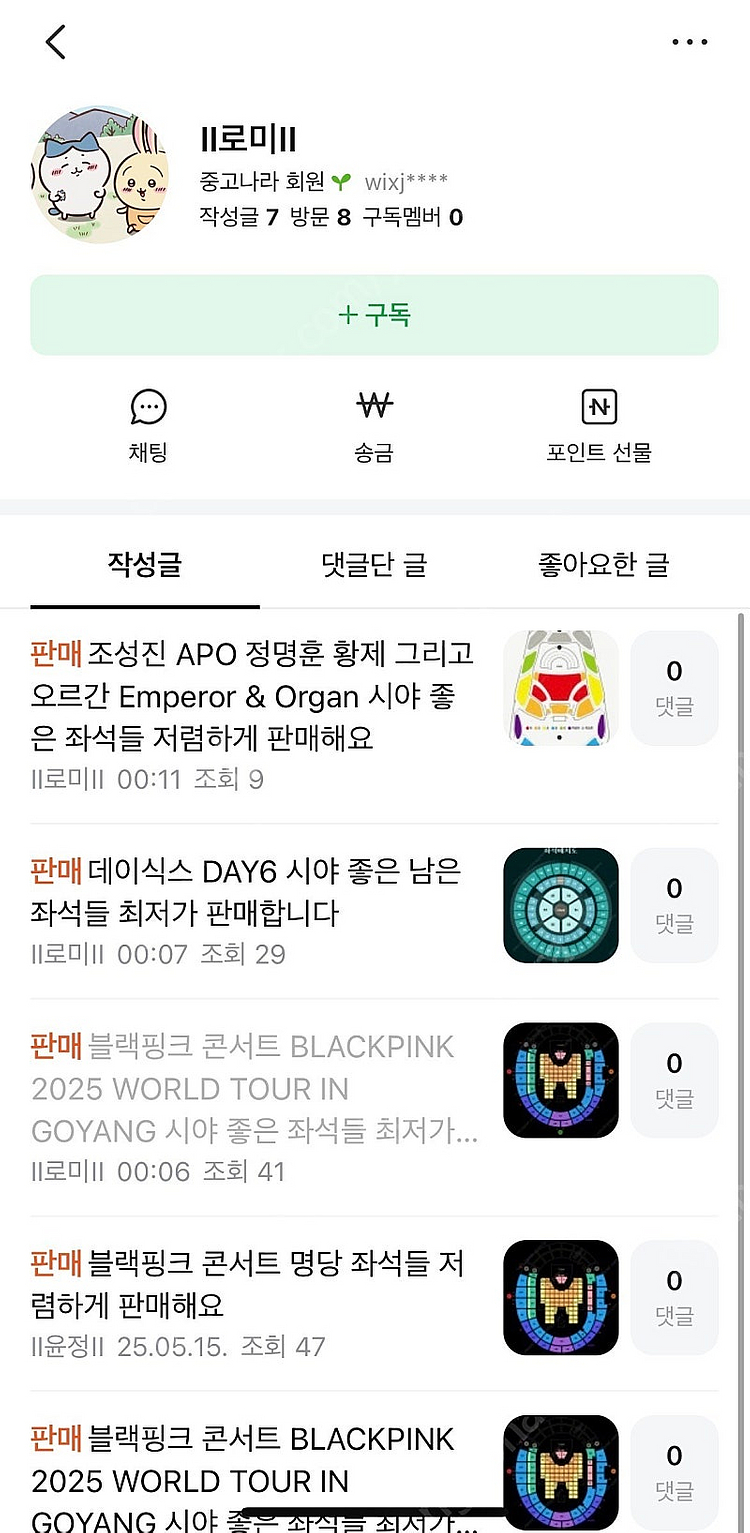The height and width of the screenshot is (1533, 750).
Task: Switch to the 좋아요한 글 tab
Action: (603, 565)
